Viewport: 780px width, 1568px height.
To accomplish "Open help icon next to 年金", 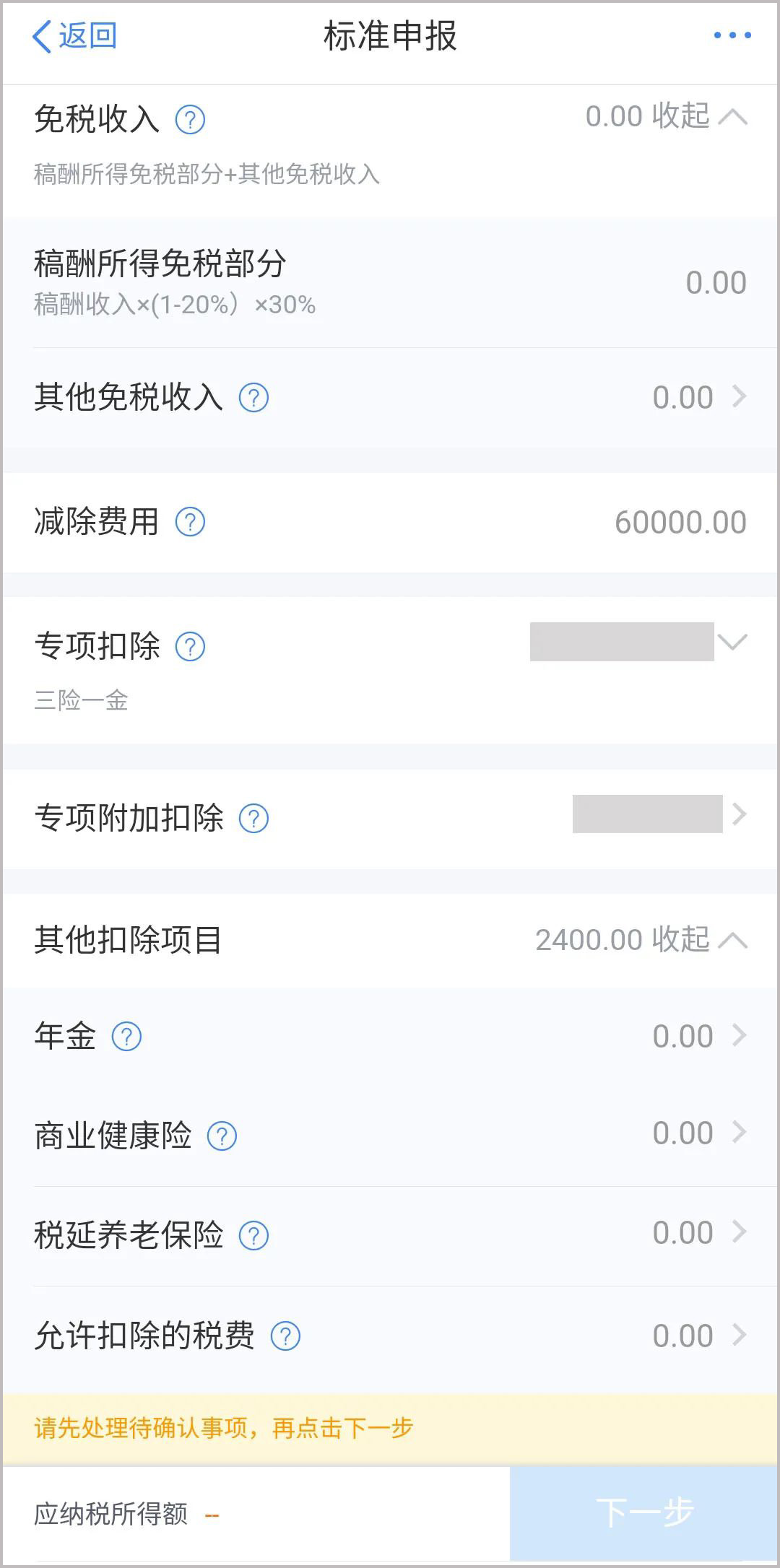I will coord(126,1035).
